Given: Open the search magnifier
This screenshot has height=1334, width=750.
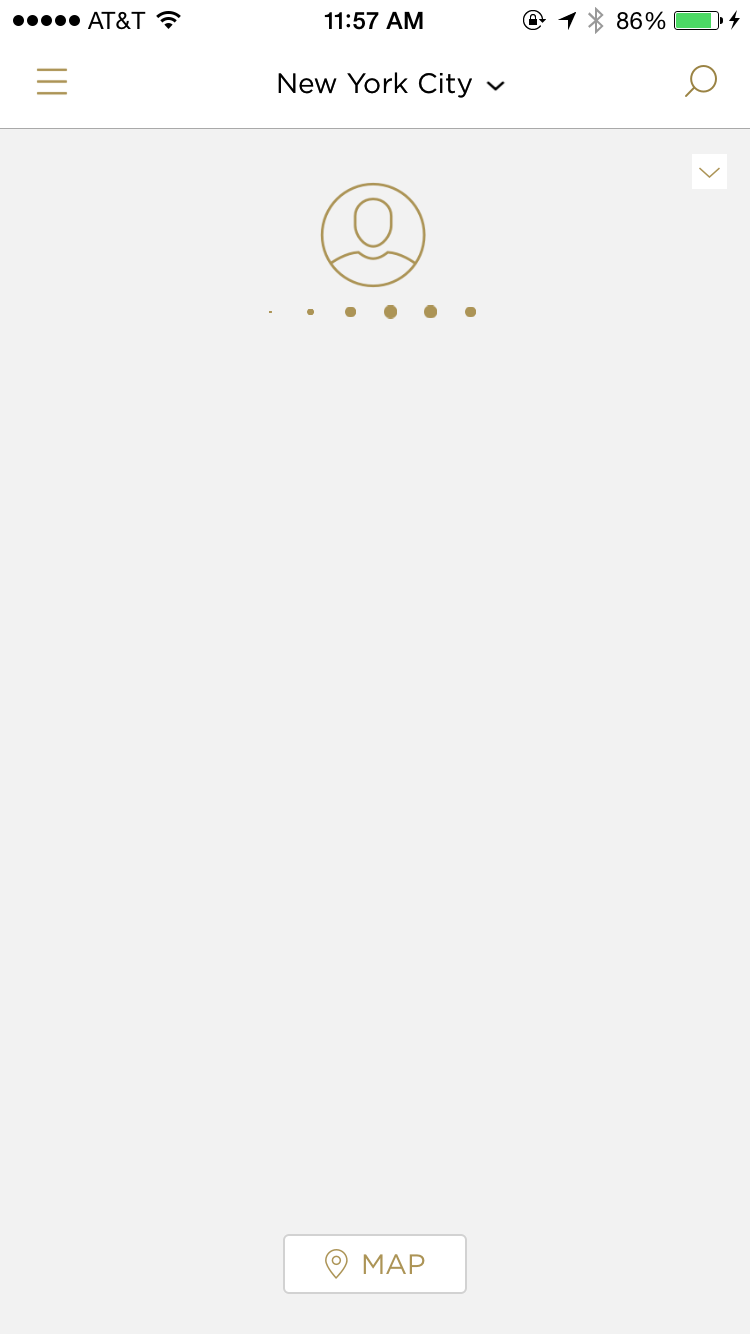Looking at the screenshot, I should 701,81.
